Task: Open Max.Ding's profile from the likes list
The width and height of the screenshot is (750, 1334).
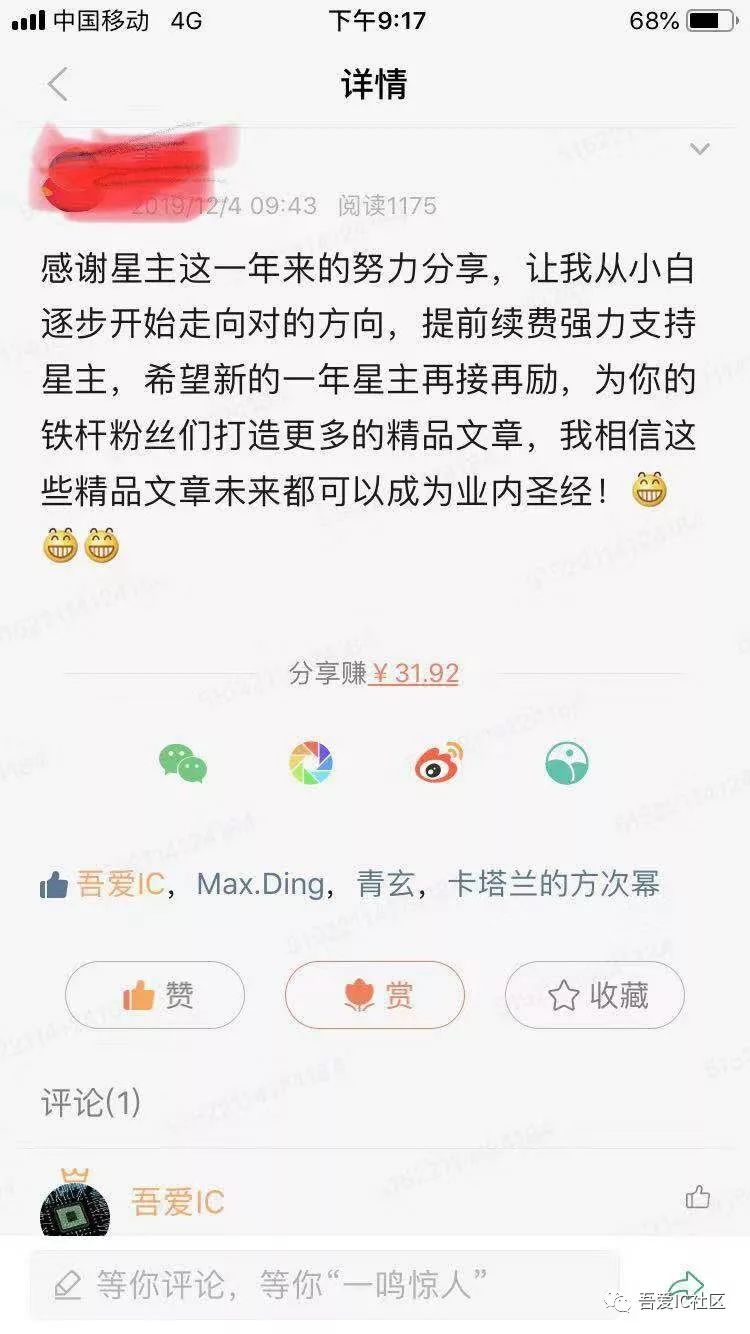Action: pyautogui.click(x=260, y=884)
